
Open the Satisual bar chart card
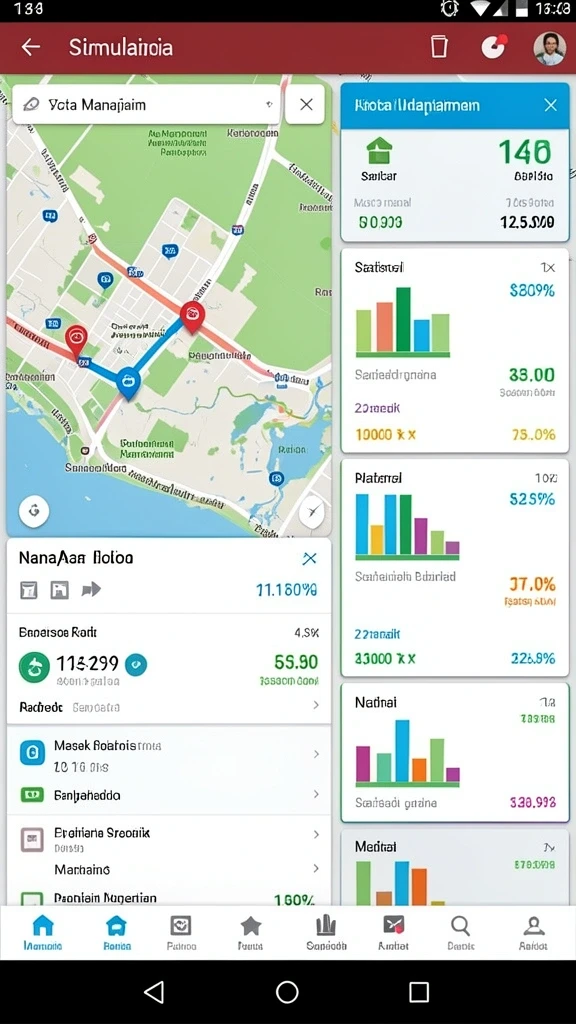click(x=455, y=350)
